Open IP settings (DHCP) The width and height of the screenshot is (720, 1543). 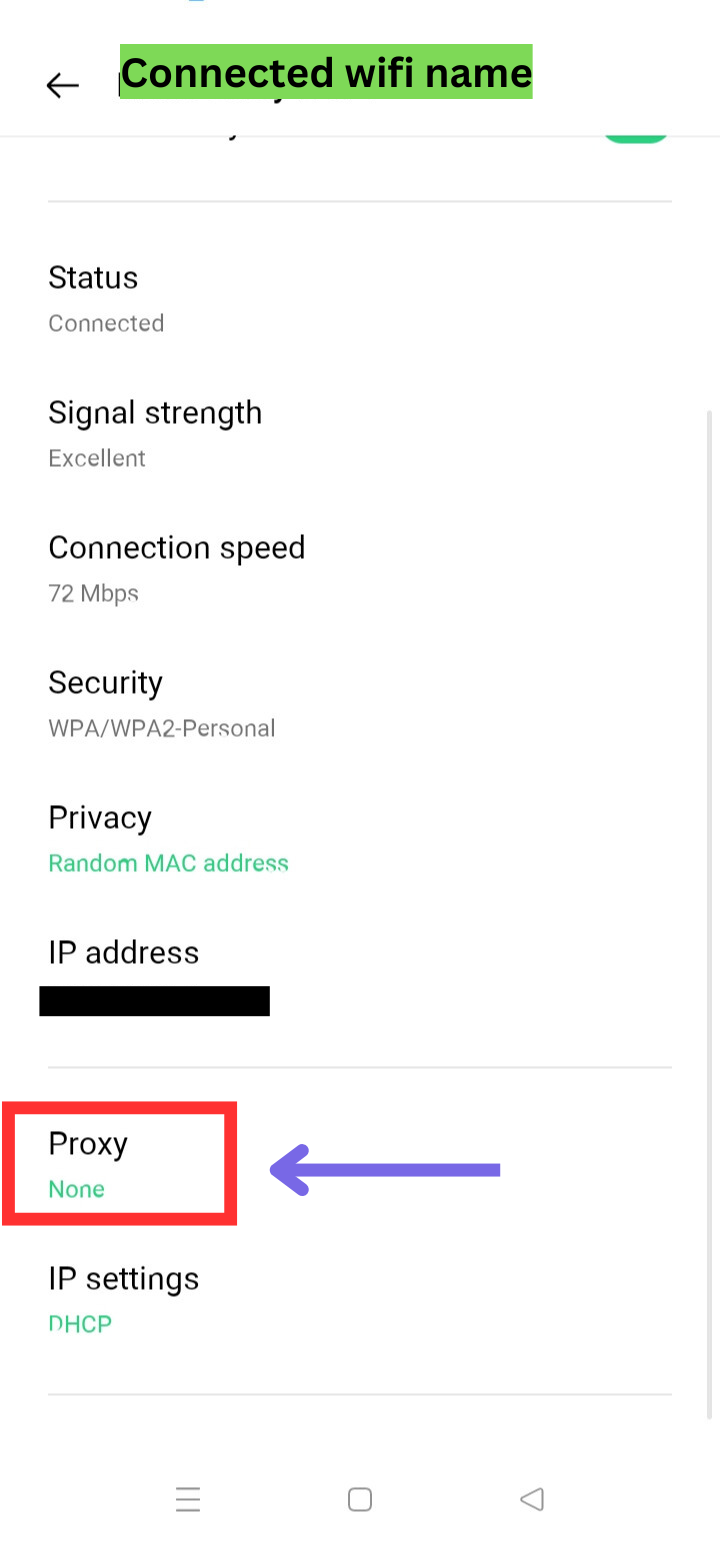point(124,1299)
